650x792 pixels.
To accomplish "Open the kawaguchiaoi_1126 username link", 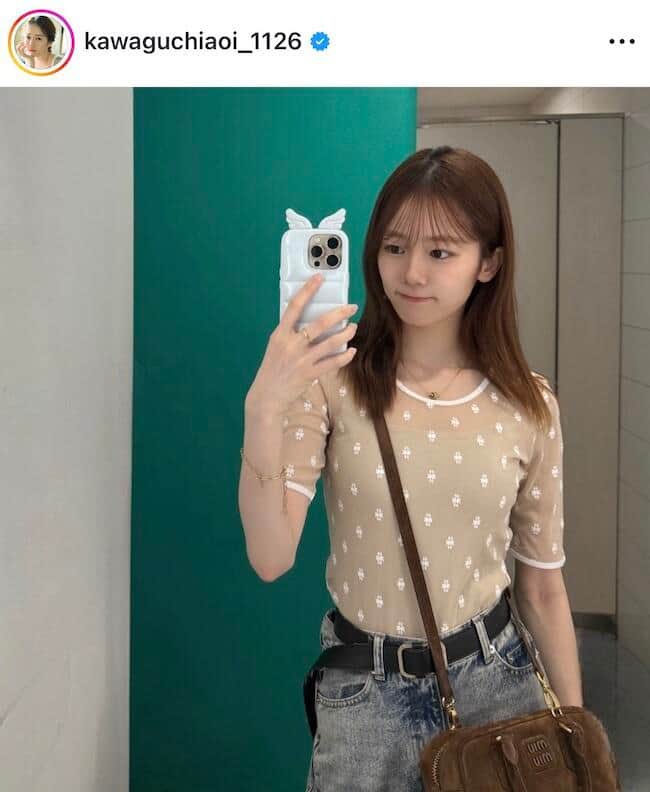I will pos(193,43).
